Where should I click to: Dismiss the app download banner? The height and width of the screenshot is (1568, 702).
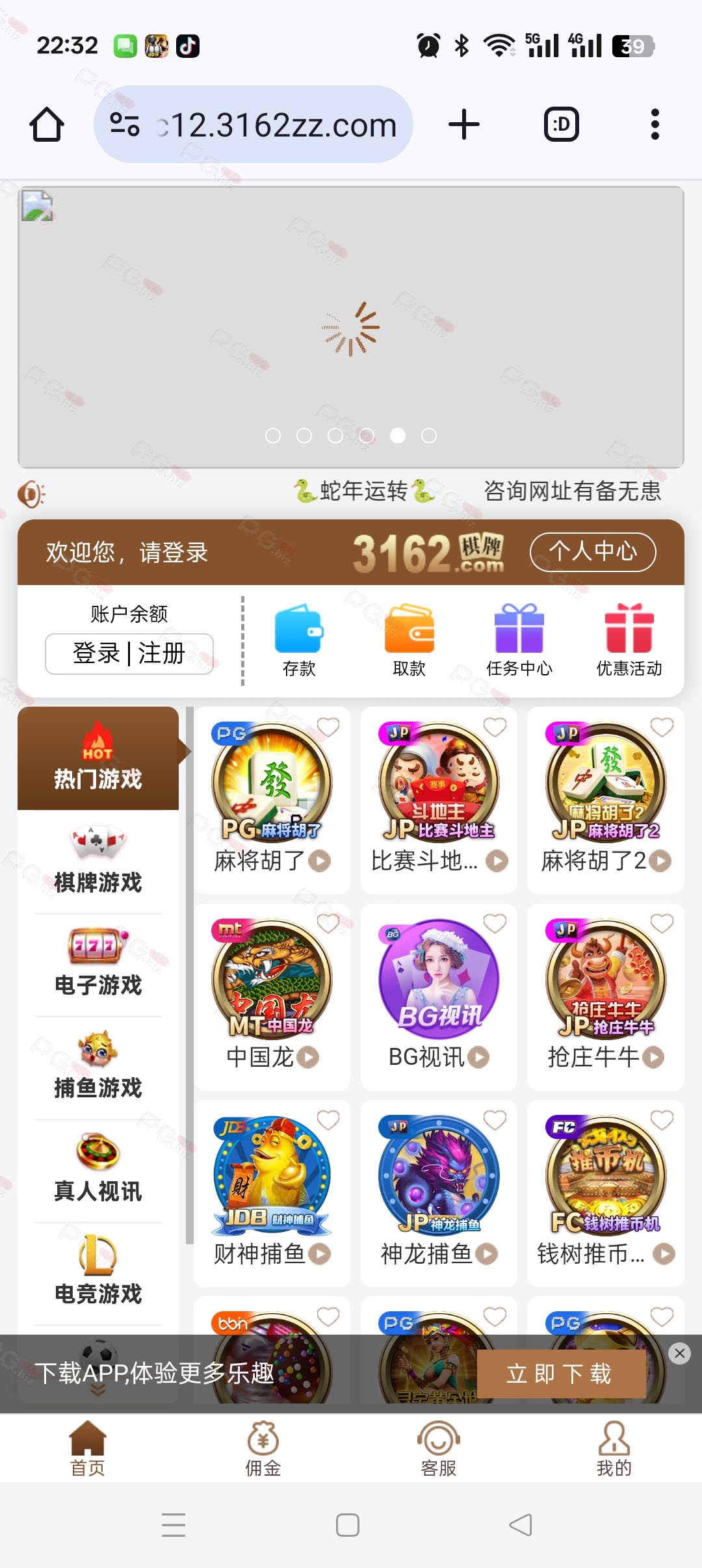pyautogui.click(x=680, y=1353)
